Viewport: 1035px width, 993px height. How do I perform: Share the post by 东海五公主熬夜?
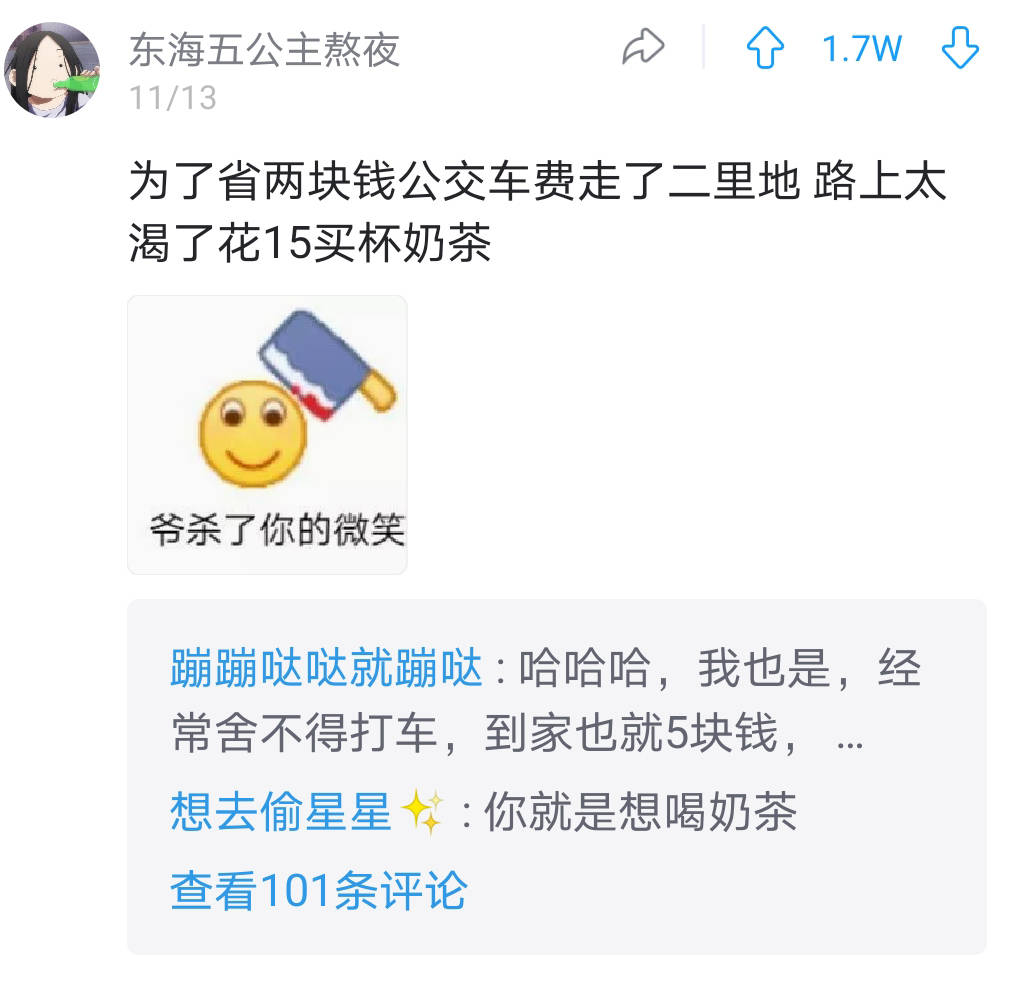tap(643, 47)
